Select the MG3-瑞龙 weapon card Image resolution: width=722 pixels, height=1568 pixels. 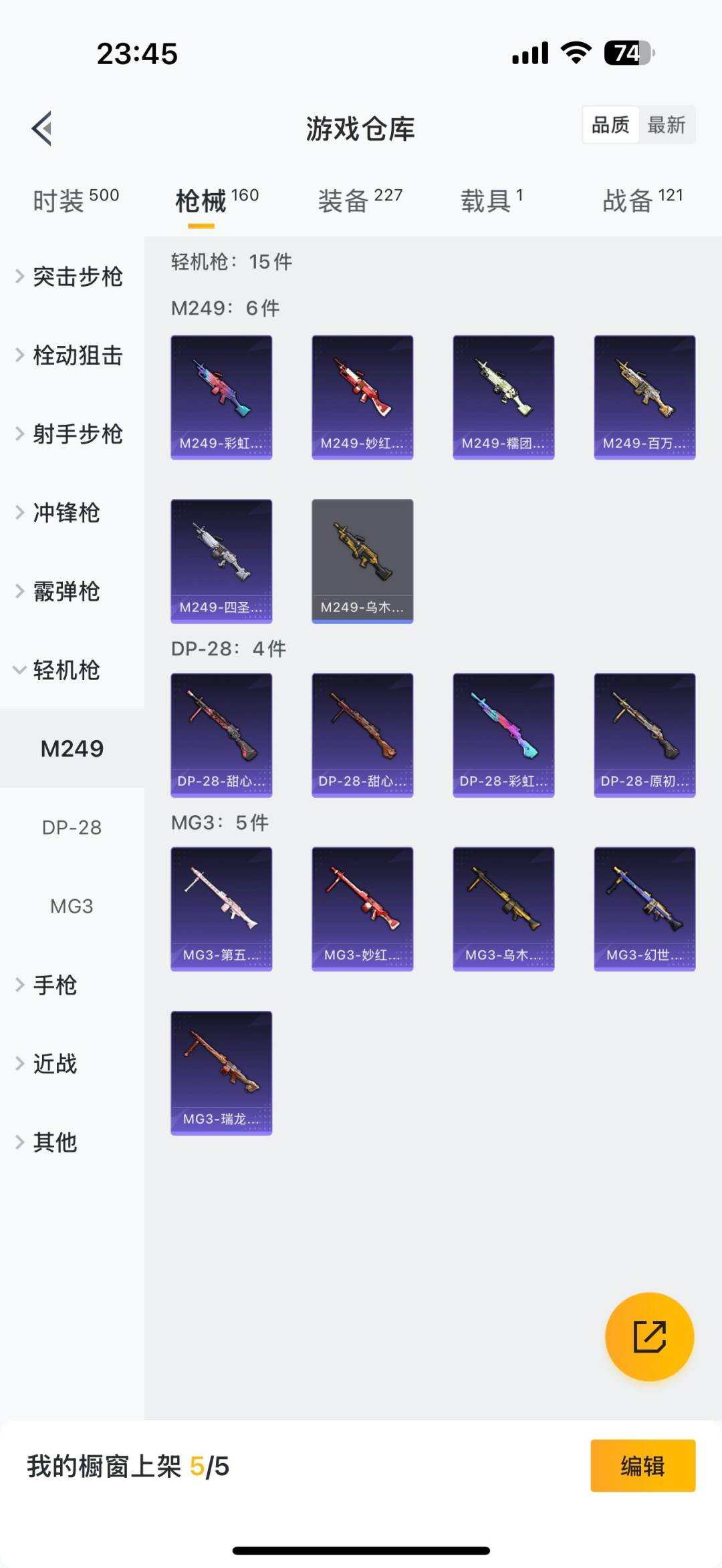pyautogui.click(x=221, y=1072)
